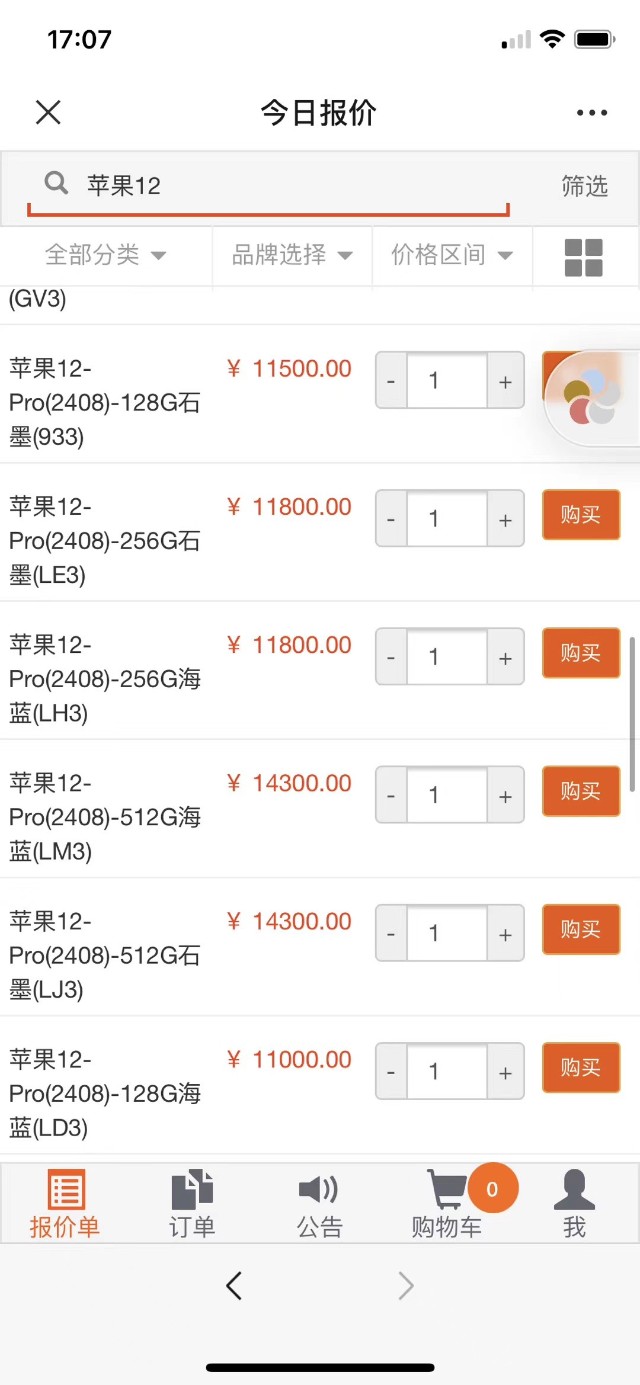The height and width of the screenshot is (1385, 640).
Task: Go back with the browser back arrow
Action: [234, 1285]
